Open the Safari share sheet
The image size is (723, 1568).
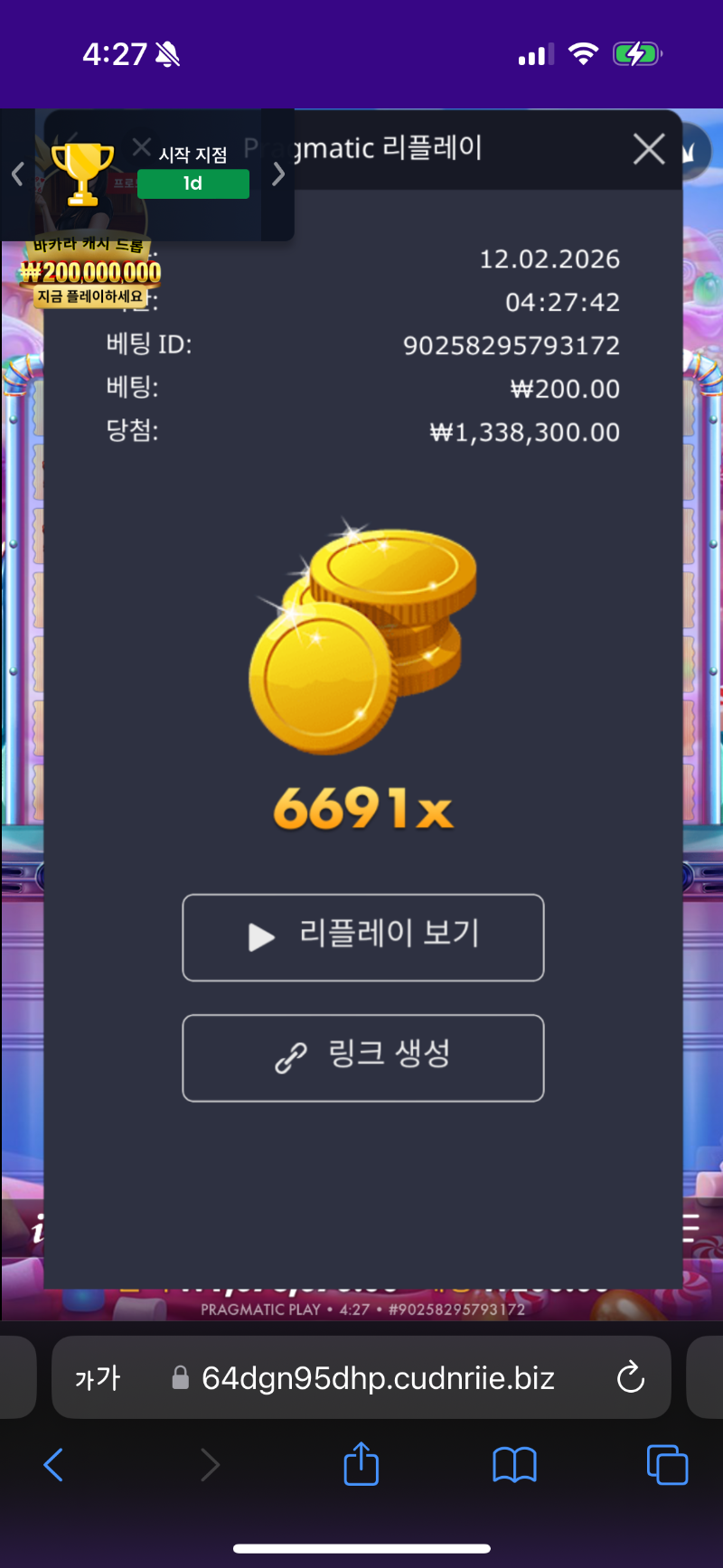[361, 1464]
